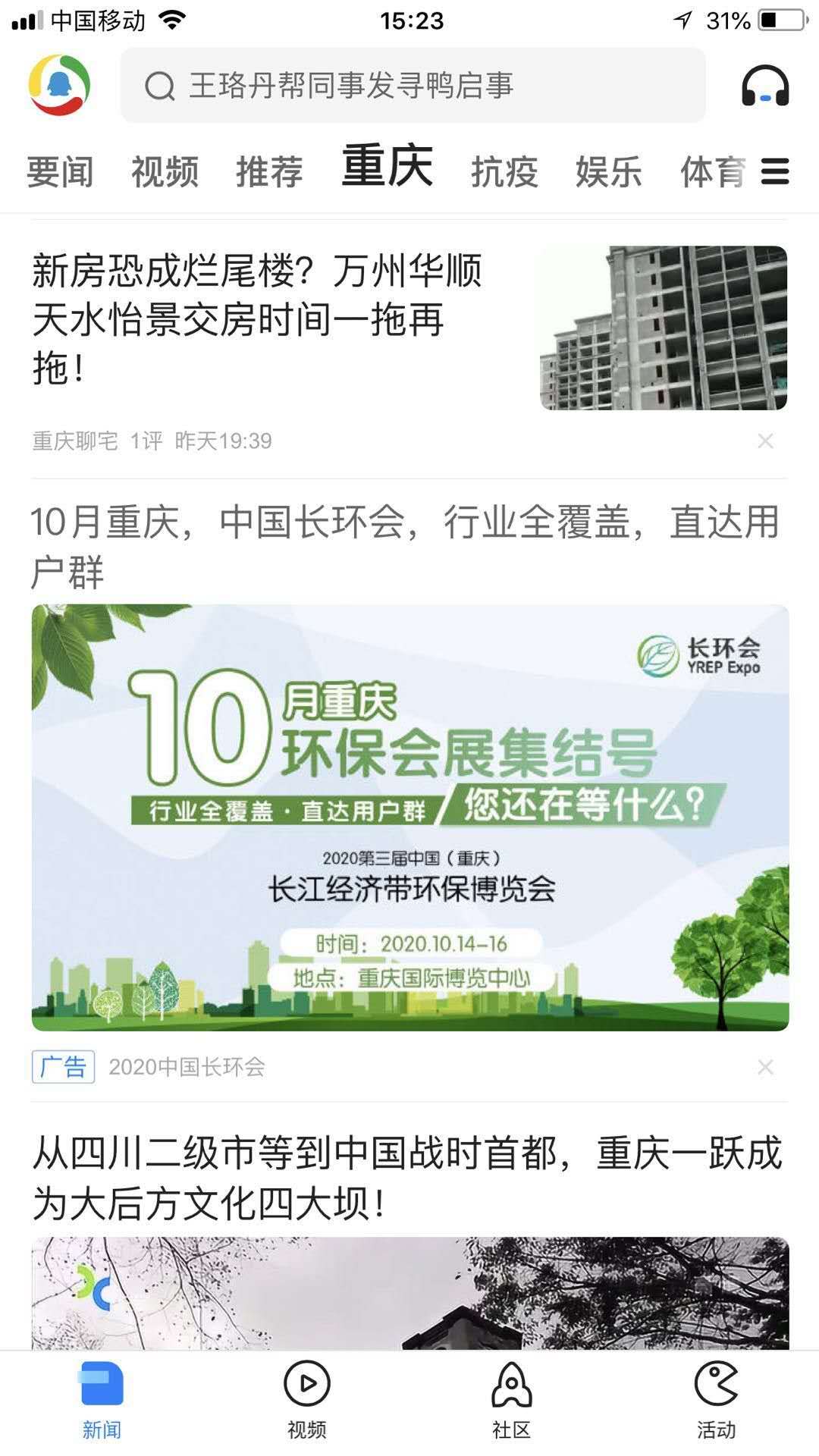Tap the search box at top

[413, 86]
